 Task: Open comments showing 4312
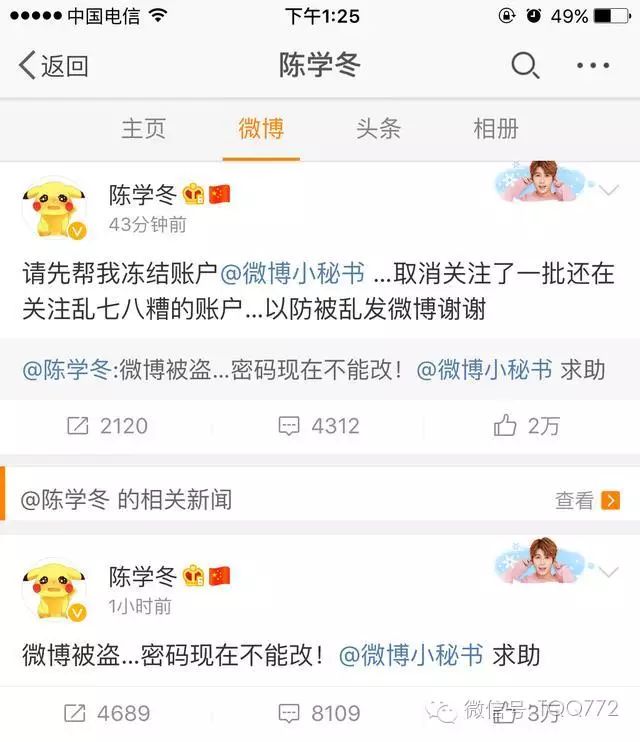tap(320, 426)
